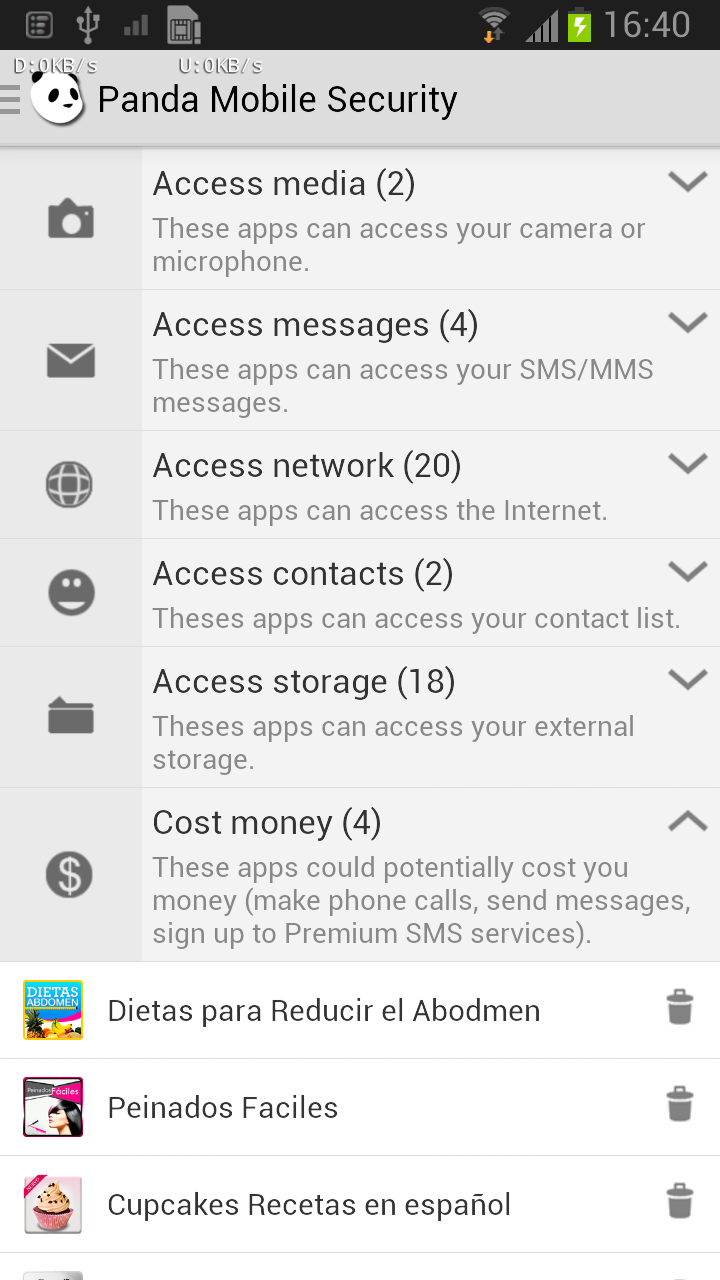720x1280 pixels.
Task: Expand the Access media section
Action: coord(688,182)
